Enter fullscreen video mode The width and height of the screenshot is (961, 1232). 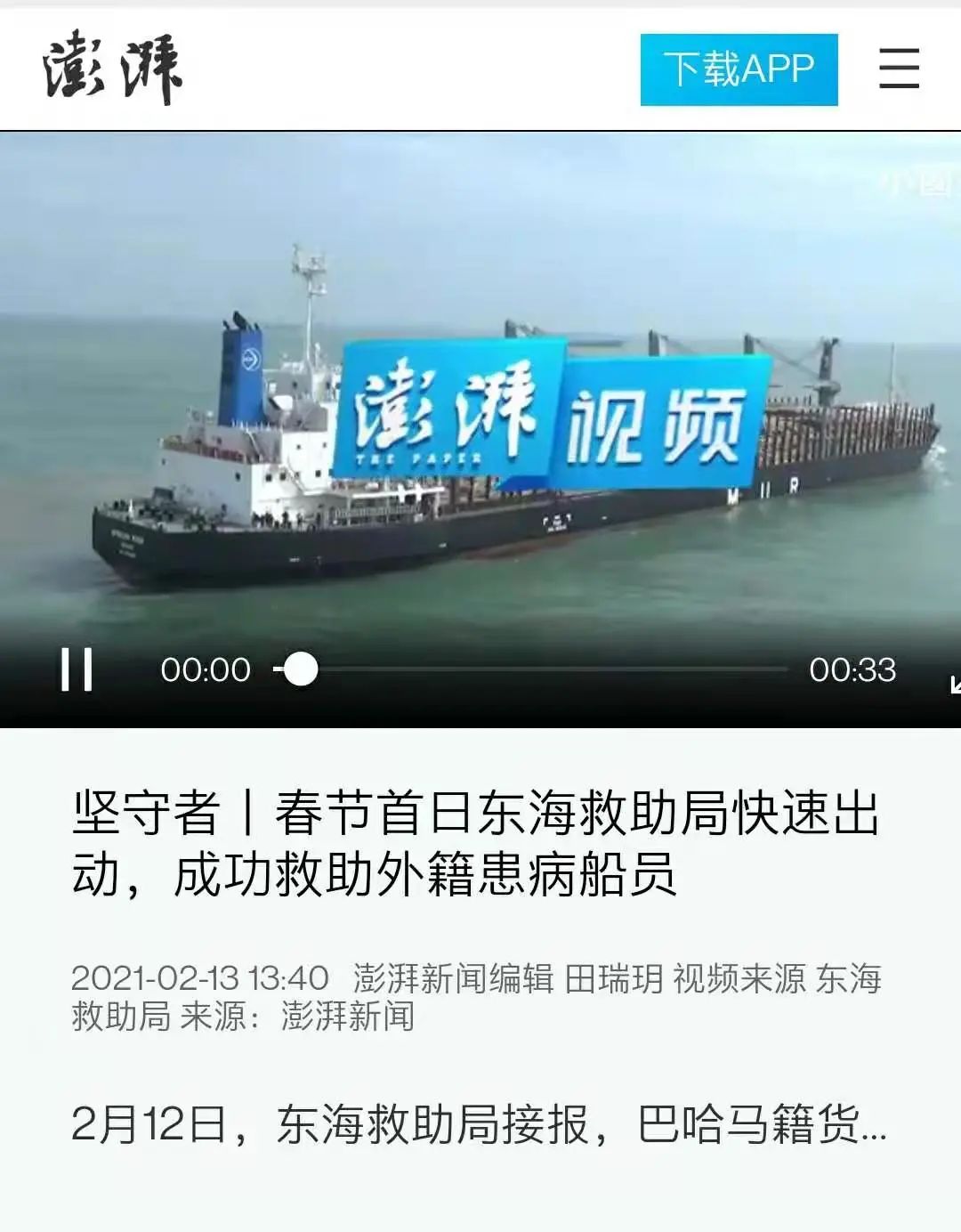tap(954, 684)
